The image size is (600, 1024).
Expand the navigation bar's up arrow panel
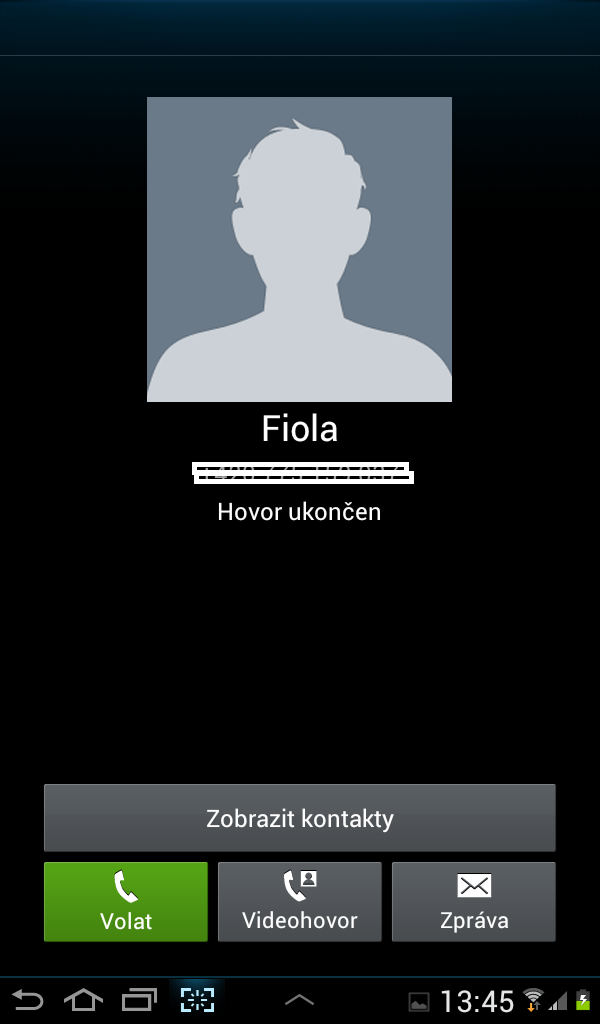[299, 999]
